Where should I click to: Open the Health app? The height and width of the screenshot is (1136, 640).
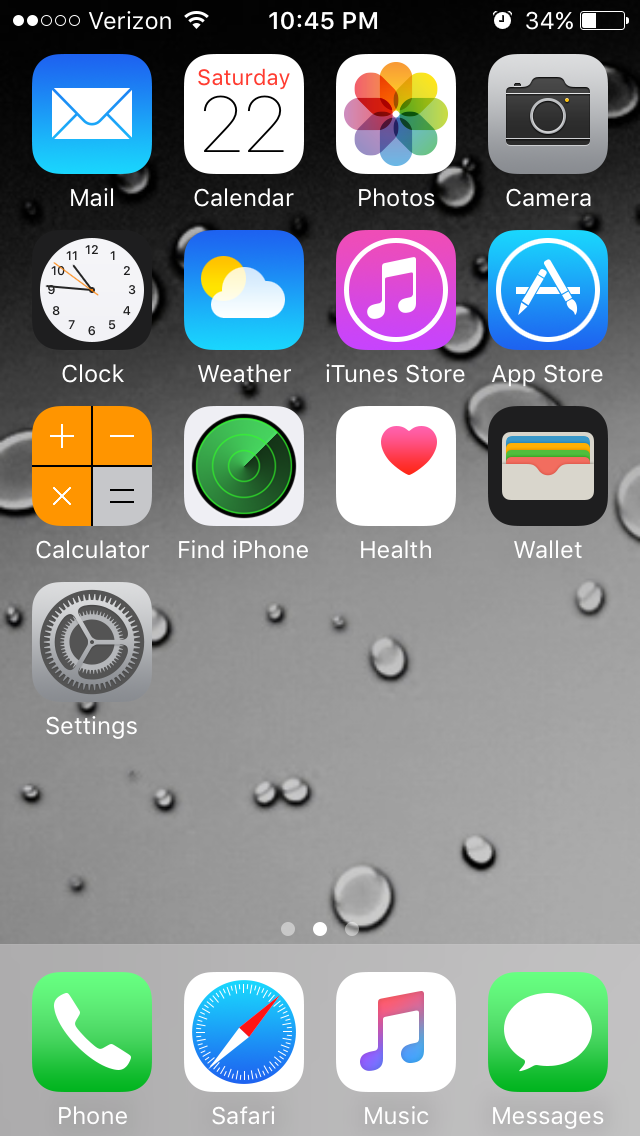(396, 466)
